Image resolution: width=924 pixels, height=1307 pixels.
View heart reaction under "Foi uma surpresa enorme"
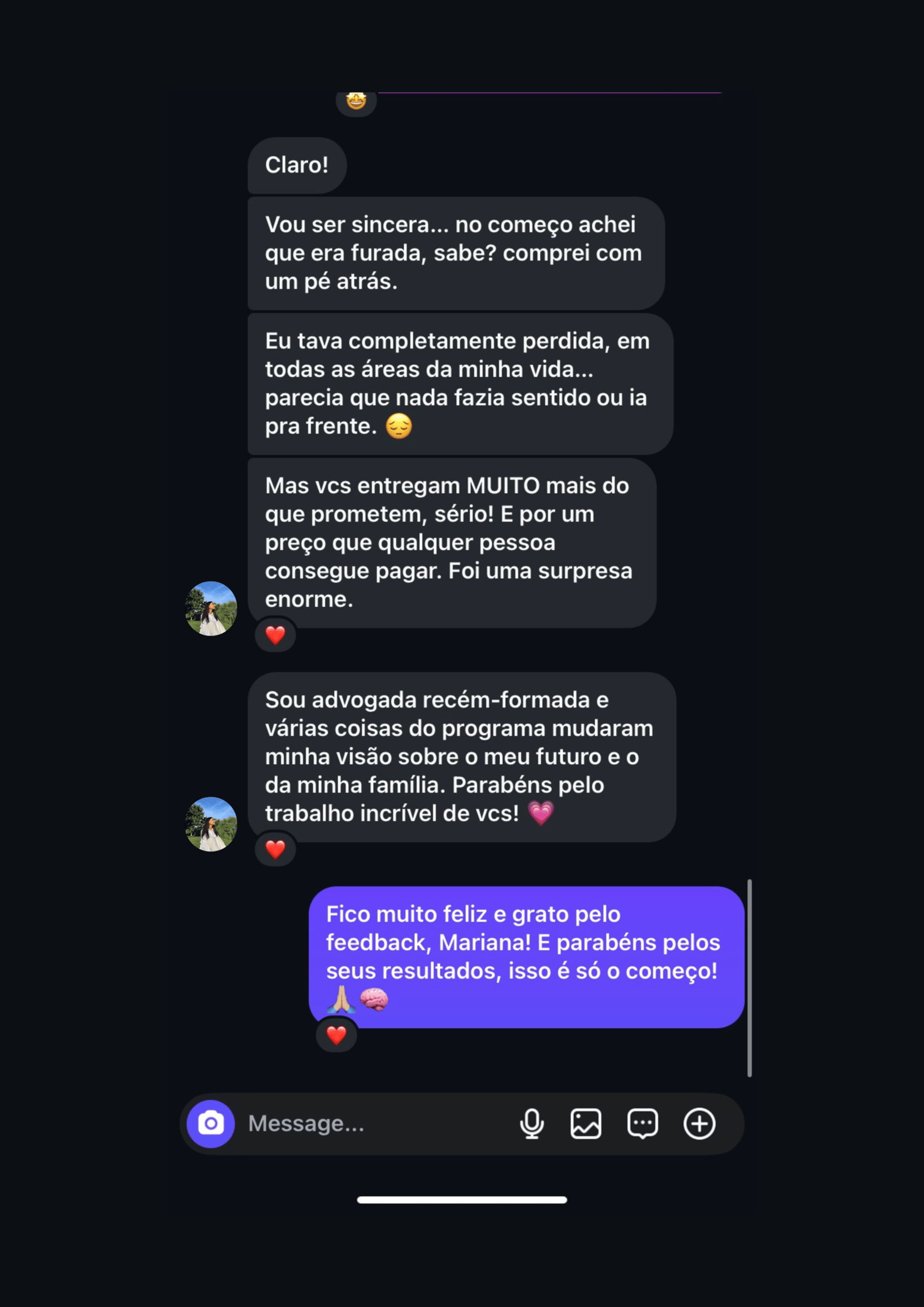click(275, 634)
